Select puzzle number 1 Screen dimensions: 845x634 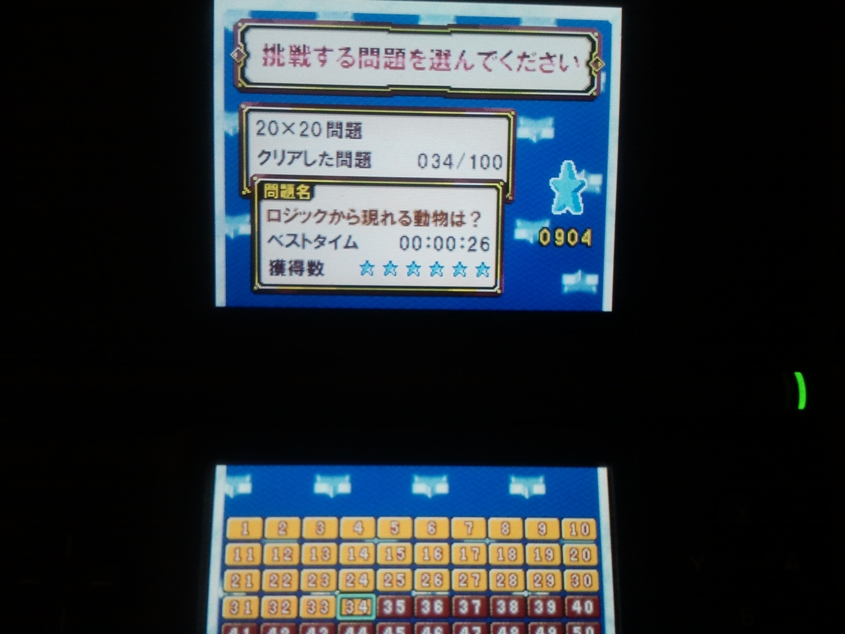pyautogui.click(x=245, y=529)
